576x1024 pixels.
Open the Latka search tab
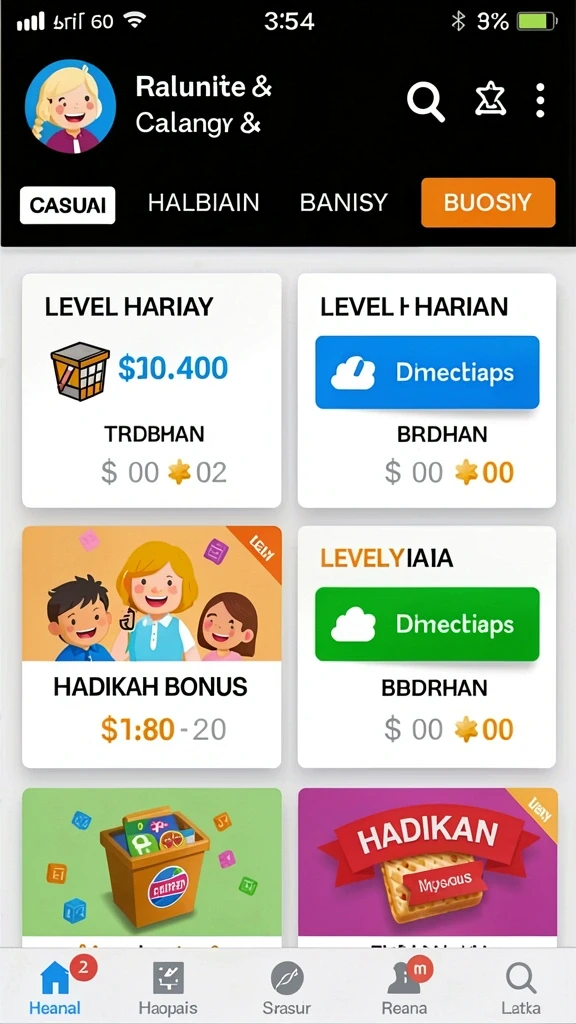tap(521, 986)
